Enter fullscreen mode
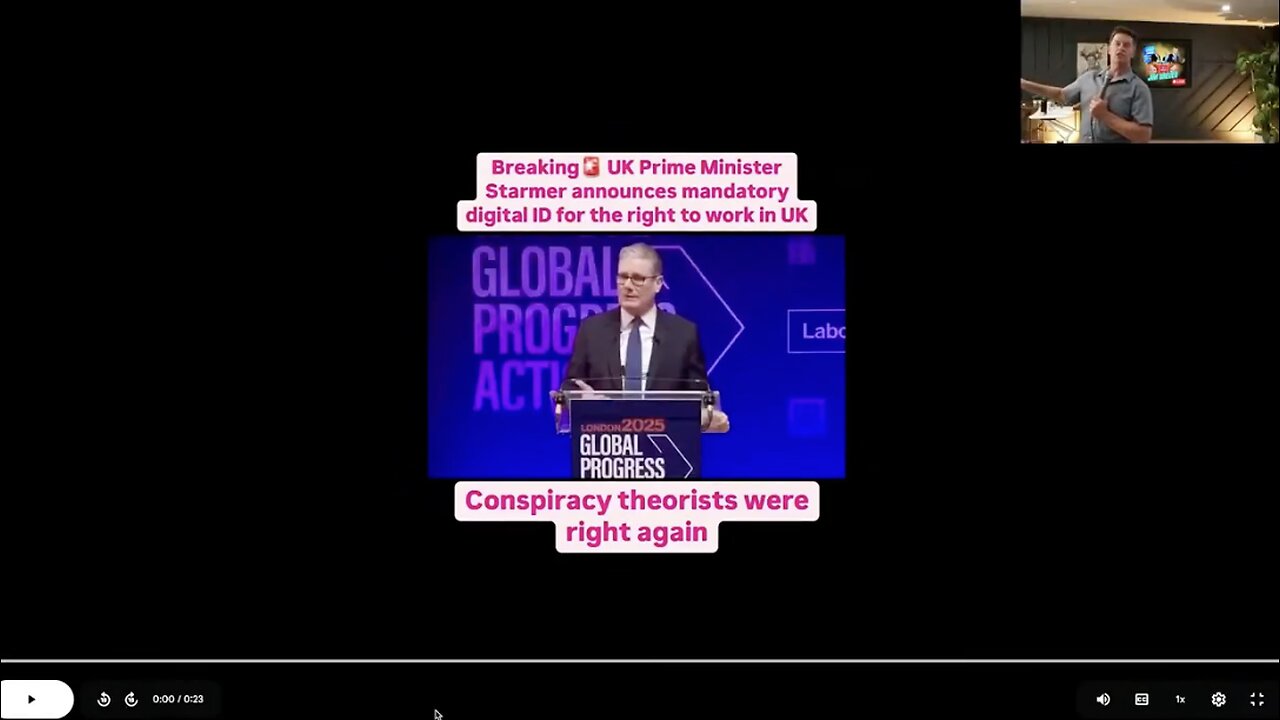The height and width of the screenshot is (720, 1280). click(1257, 699)
